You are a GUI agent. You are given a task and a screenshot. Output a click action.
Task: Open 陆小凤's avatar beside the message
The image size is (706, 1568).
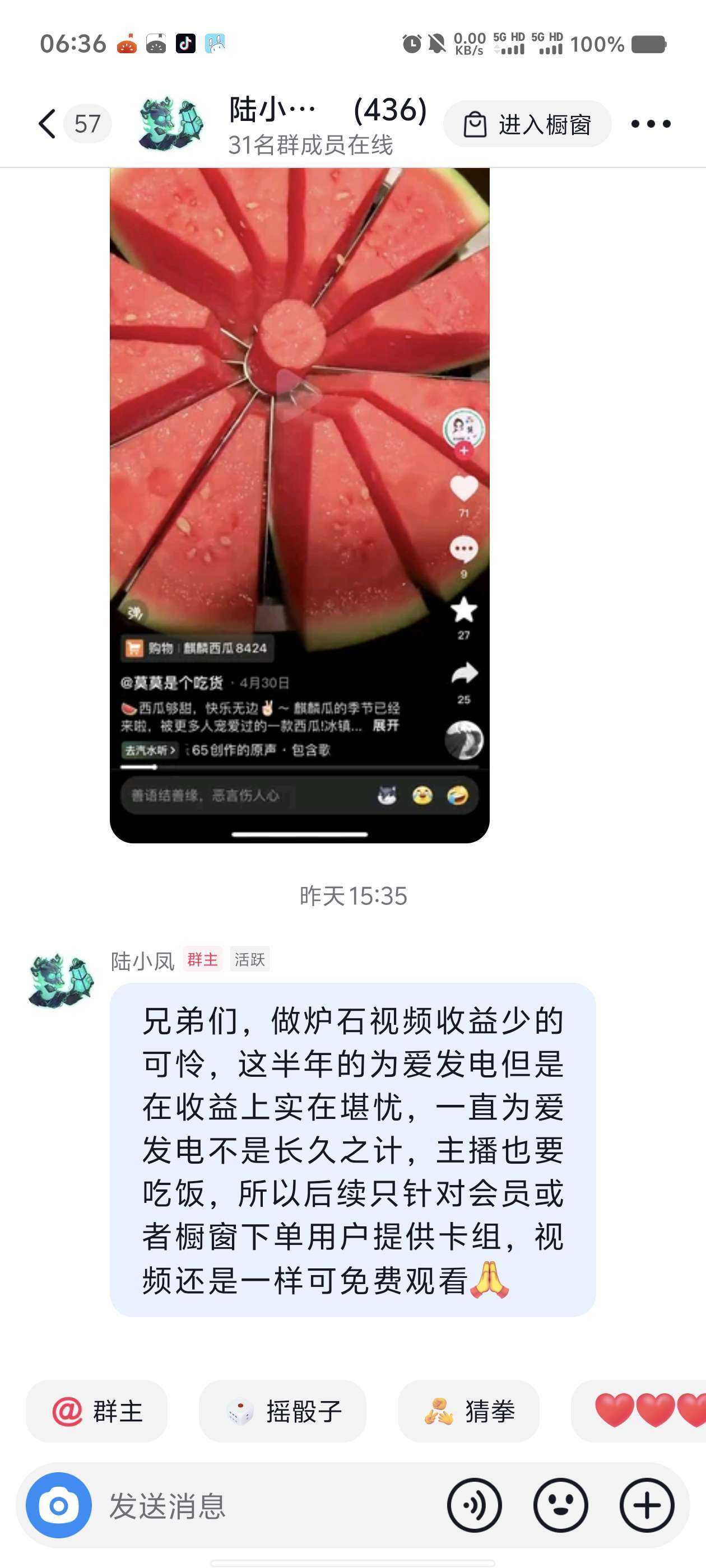pyautogui.click(x=61, y=981)
